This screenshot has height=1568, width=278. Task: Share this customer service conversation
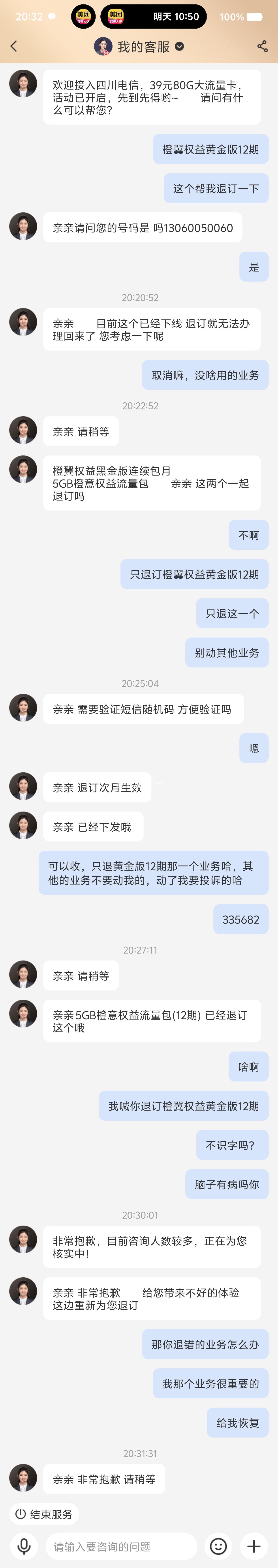(262, 46)
